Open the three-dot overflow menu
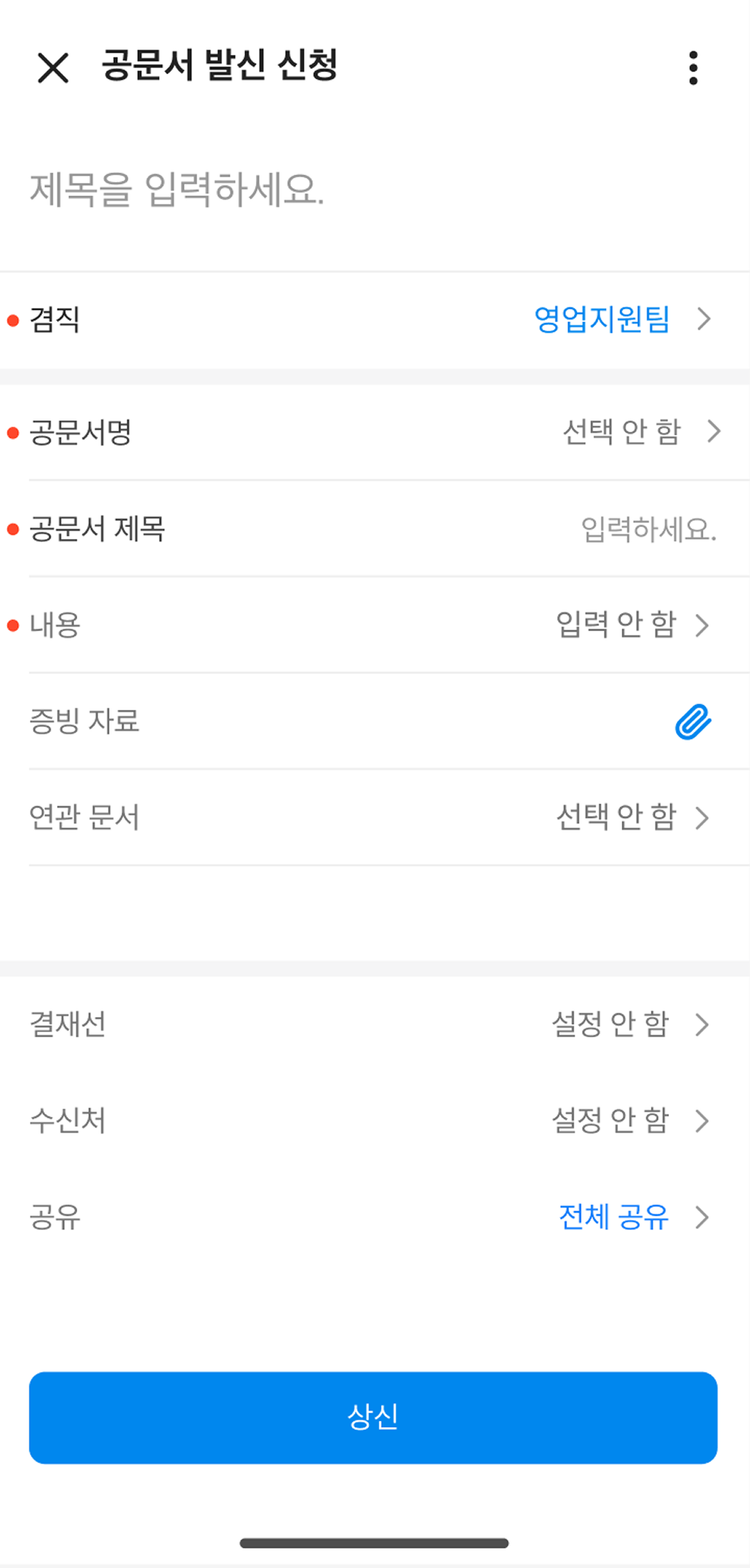Screen dimensions: 750x1568 coord(693,67)
